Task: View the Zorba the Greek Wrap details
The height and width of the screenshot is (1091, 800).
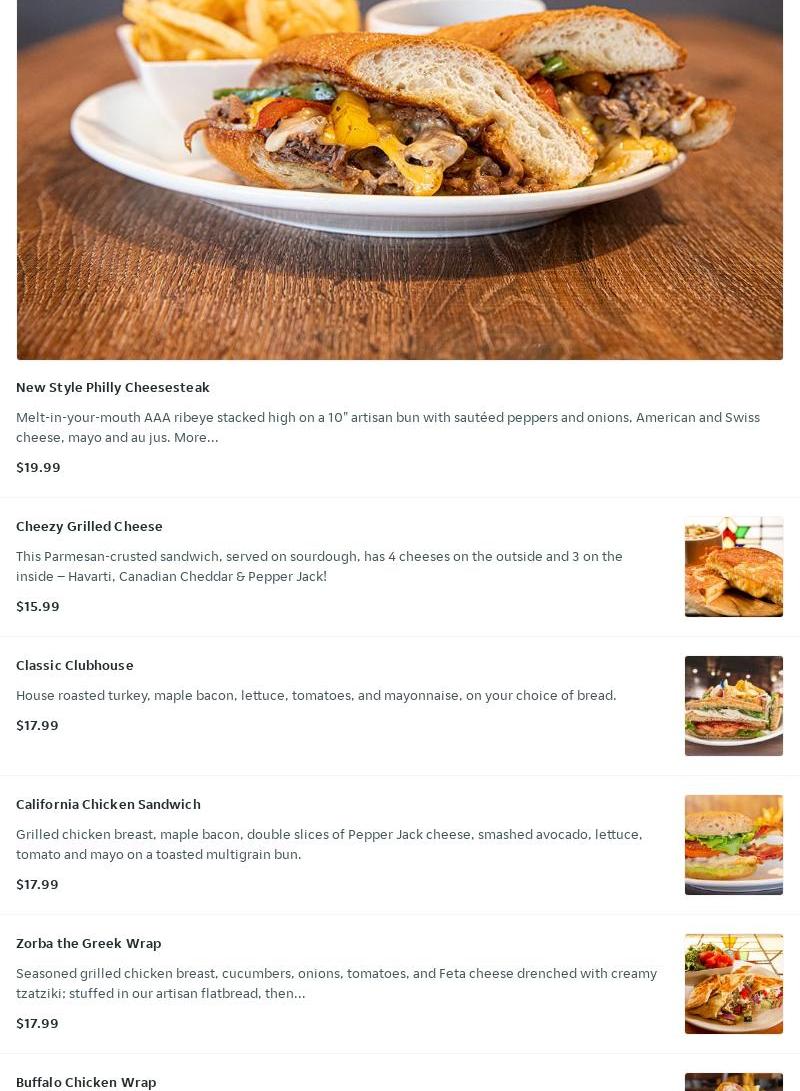Action: tap(88, 943)
